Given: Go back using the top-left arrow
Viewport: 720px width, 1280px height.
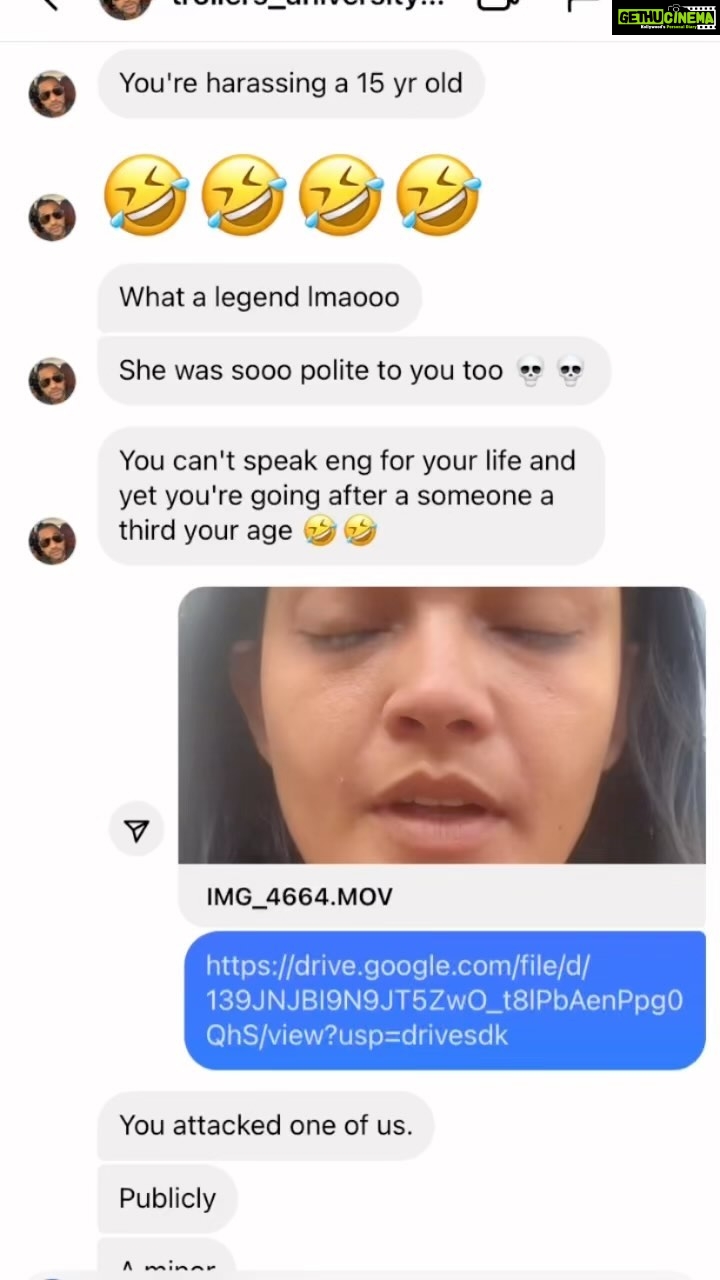Looking at the screenshot, I should coord(48,4).
